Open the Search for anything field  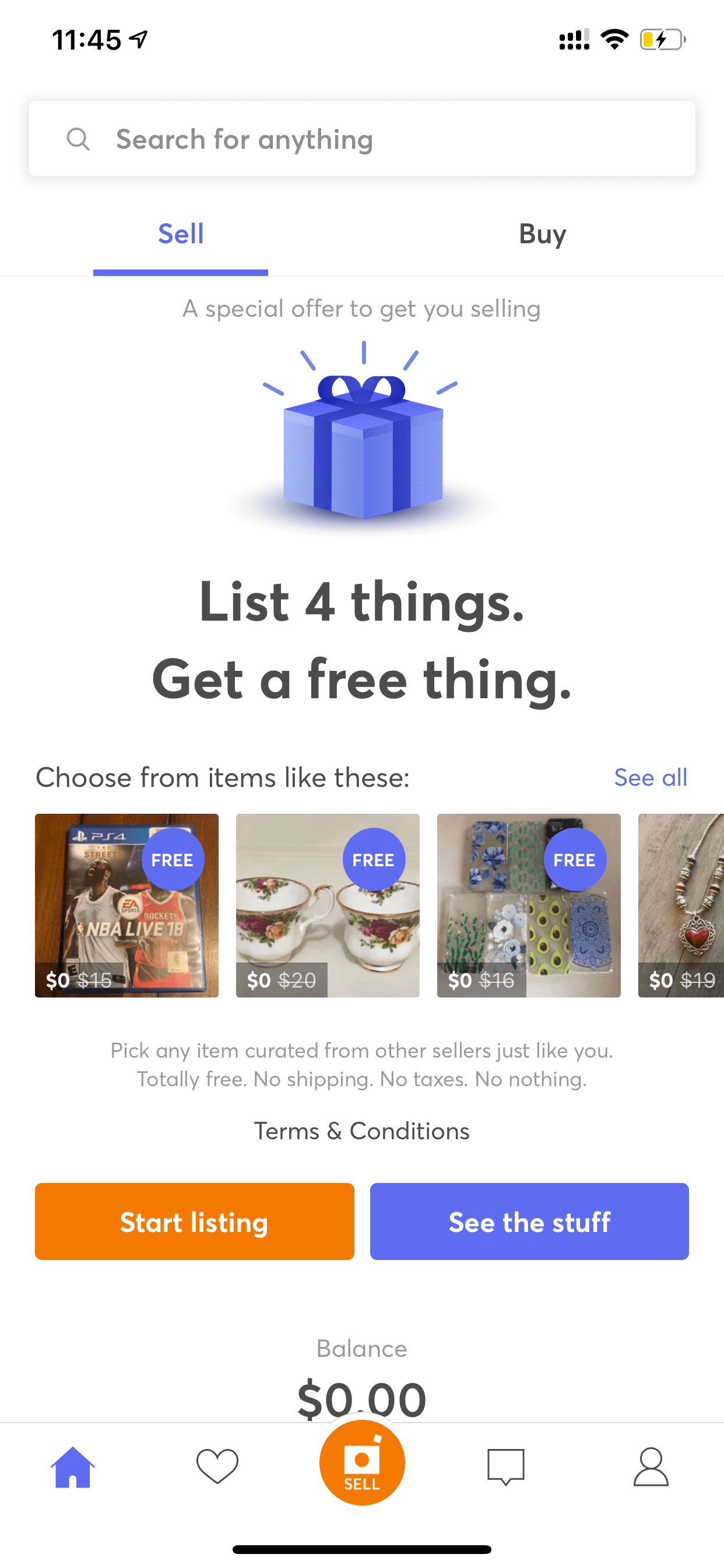pyautogui.click(x=361, y=139)
